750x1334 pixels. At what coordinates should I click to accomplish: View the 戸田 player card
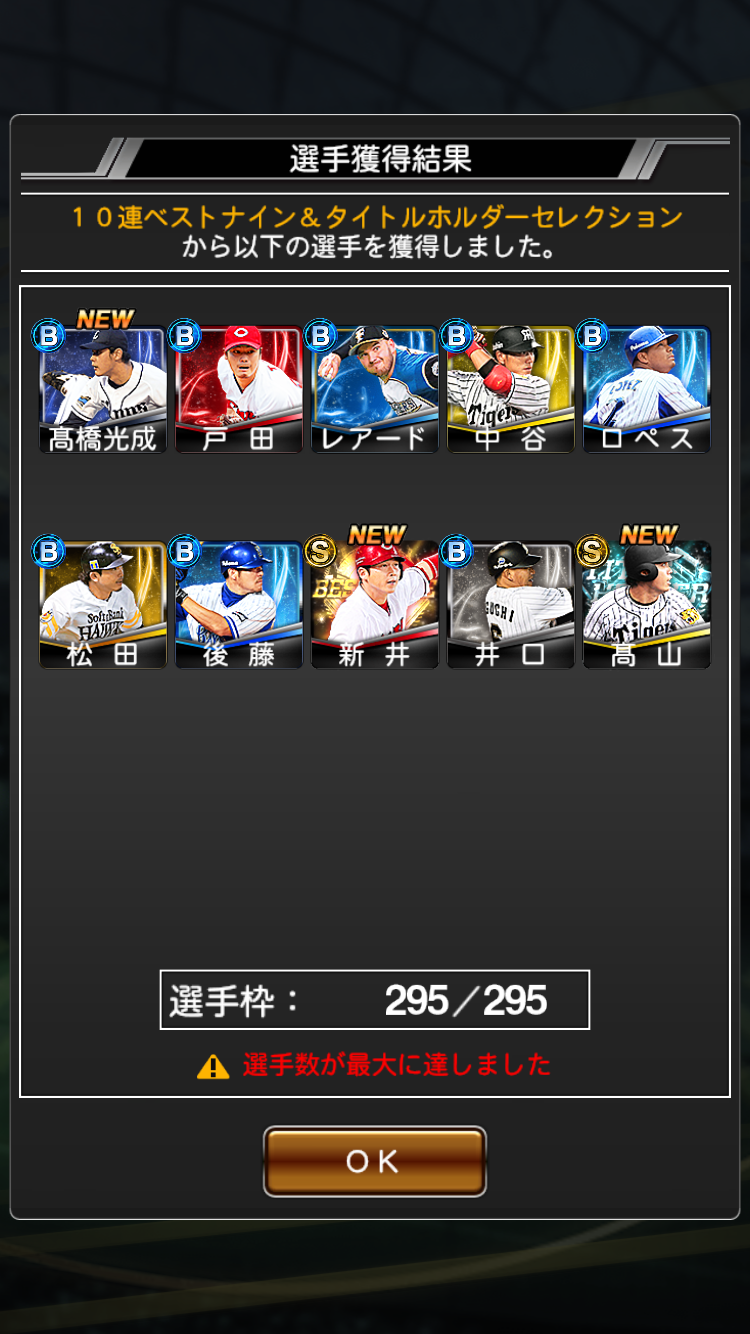pyautogui.click(x=239, y=389)
